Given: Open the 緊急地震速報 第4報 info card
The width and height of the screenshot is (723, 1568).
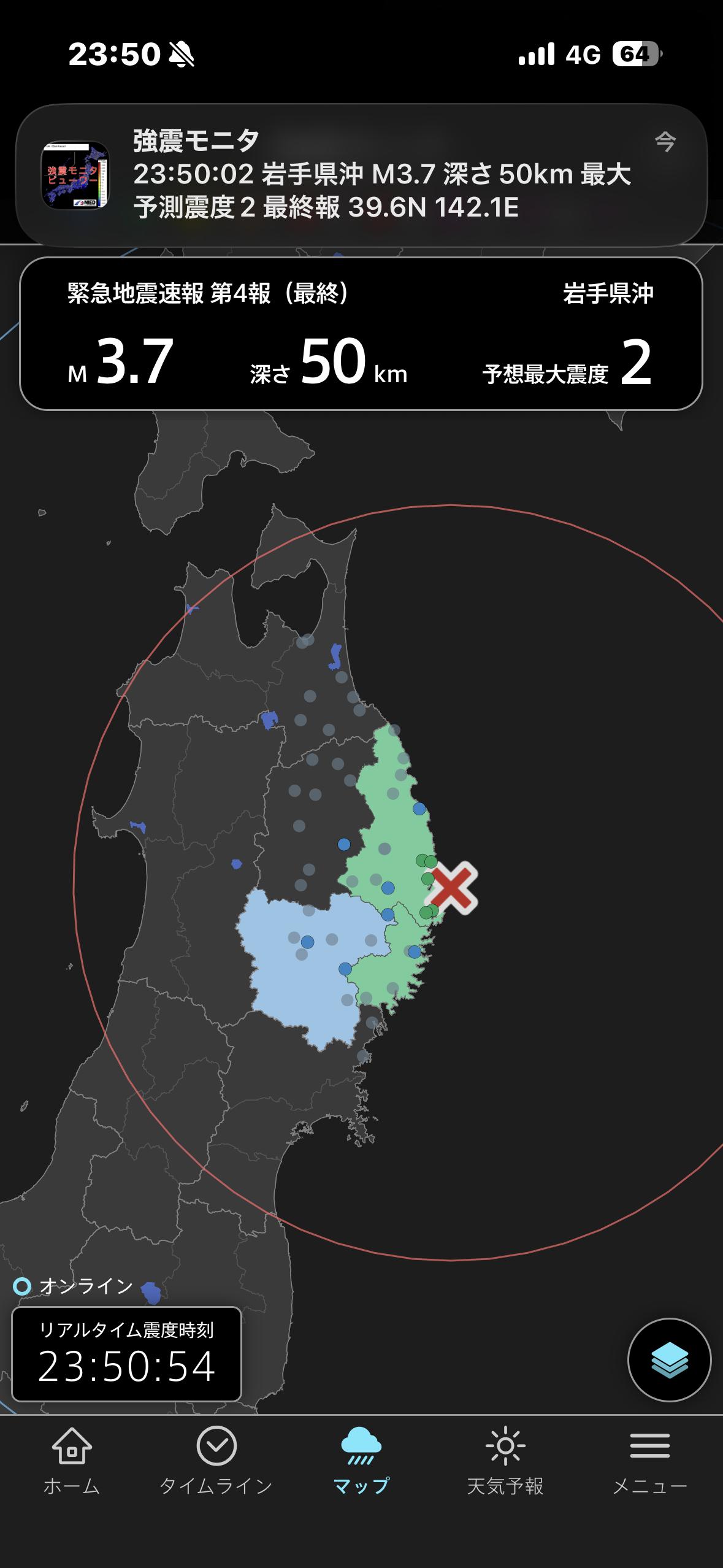Looking at the screenshot, I should (361, 334).
